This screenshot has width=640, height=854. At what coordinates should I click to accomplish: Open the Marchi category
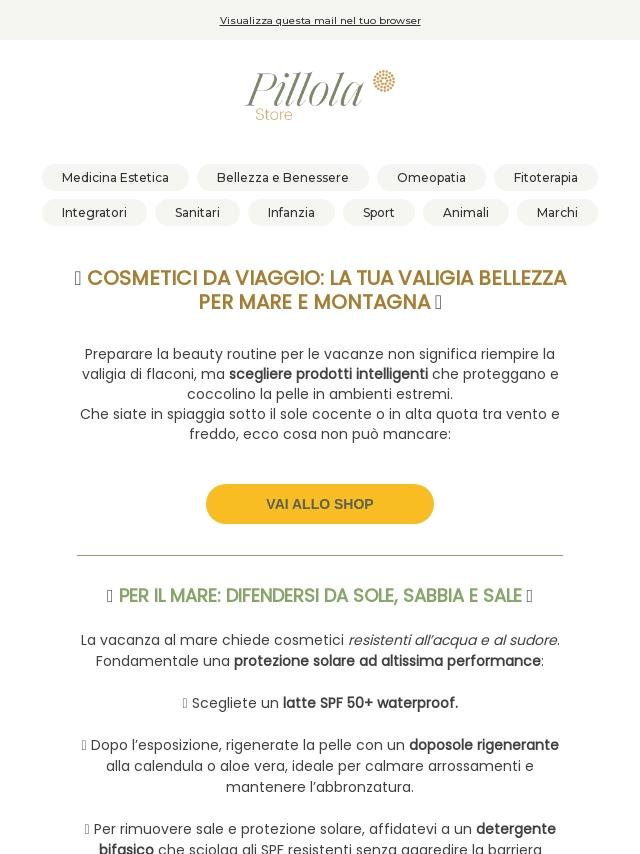point(557,213)
